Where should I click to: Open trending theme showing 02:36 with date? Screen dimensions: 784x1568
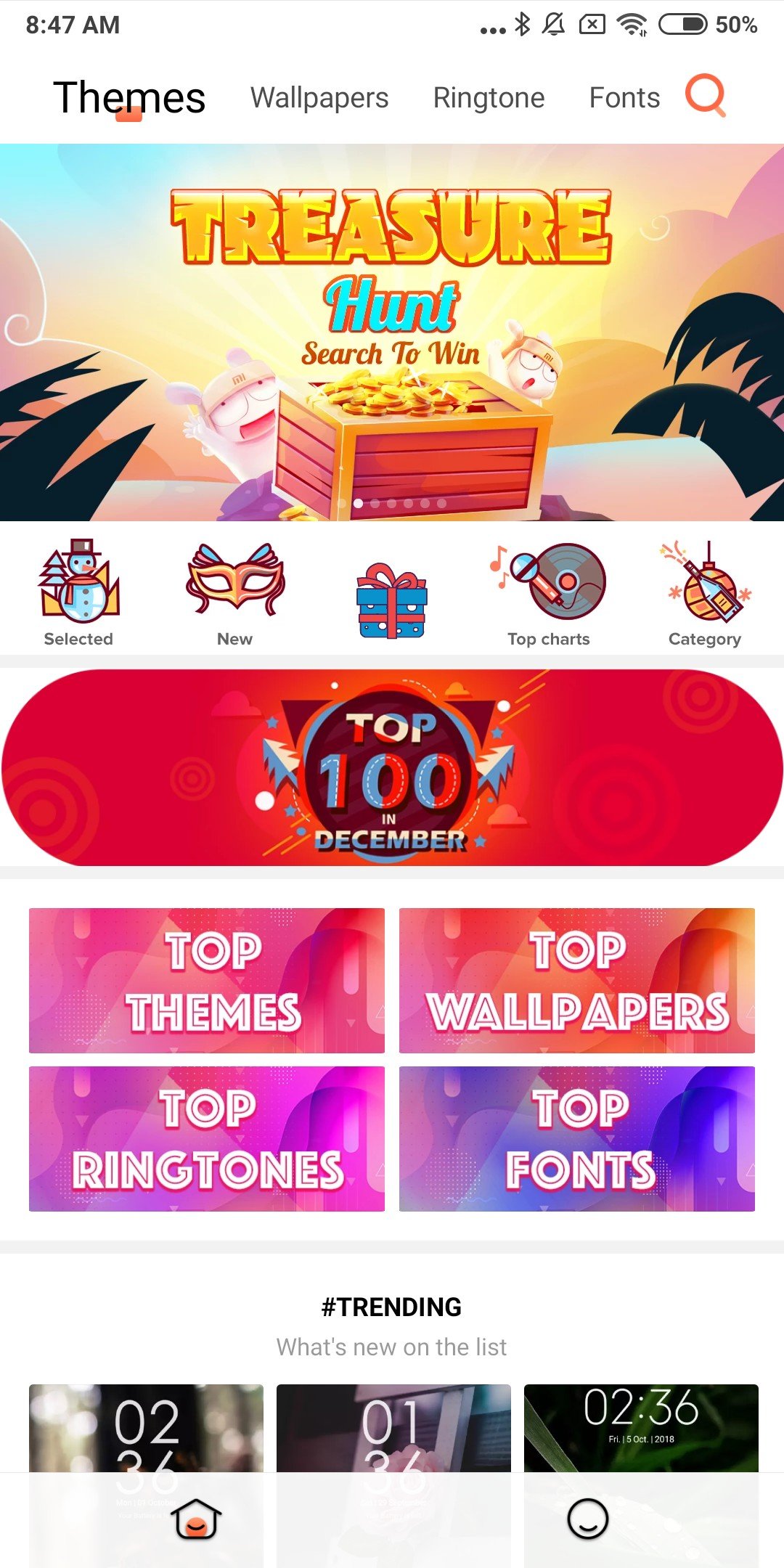[x=641, y=1426]
